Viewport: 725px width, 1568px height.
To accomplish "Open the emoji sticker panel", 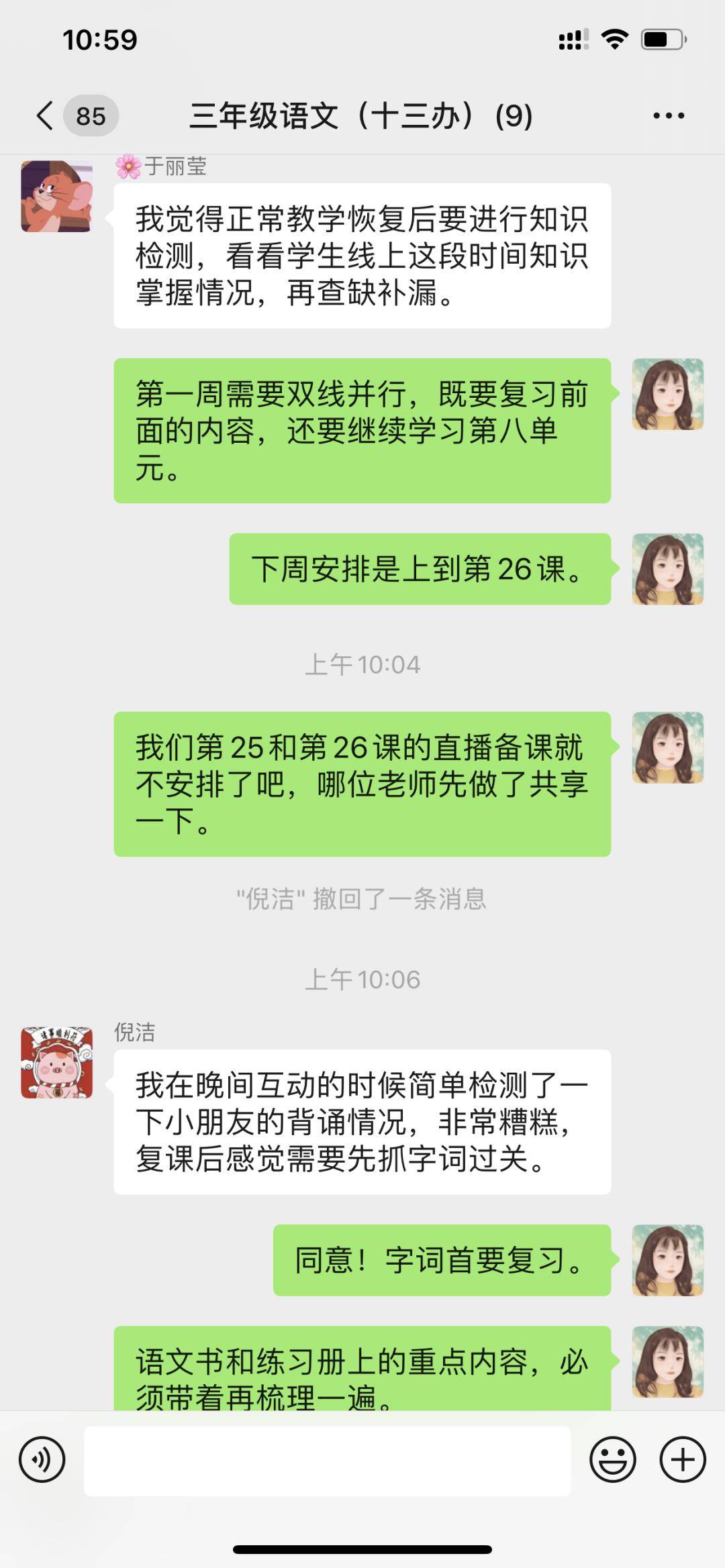I will pos(612,1460).
